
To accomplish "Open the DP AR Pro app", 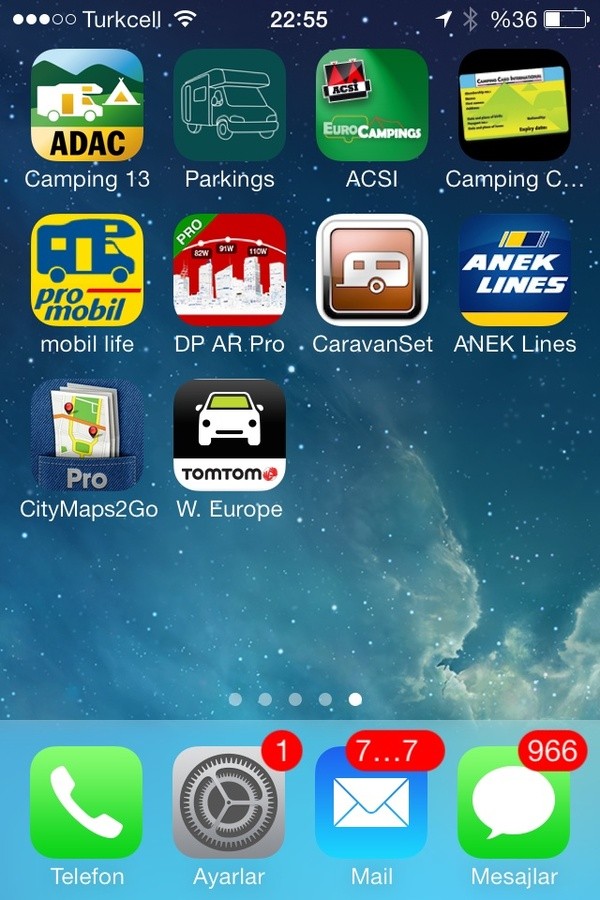I will pos(229,270).
